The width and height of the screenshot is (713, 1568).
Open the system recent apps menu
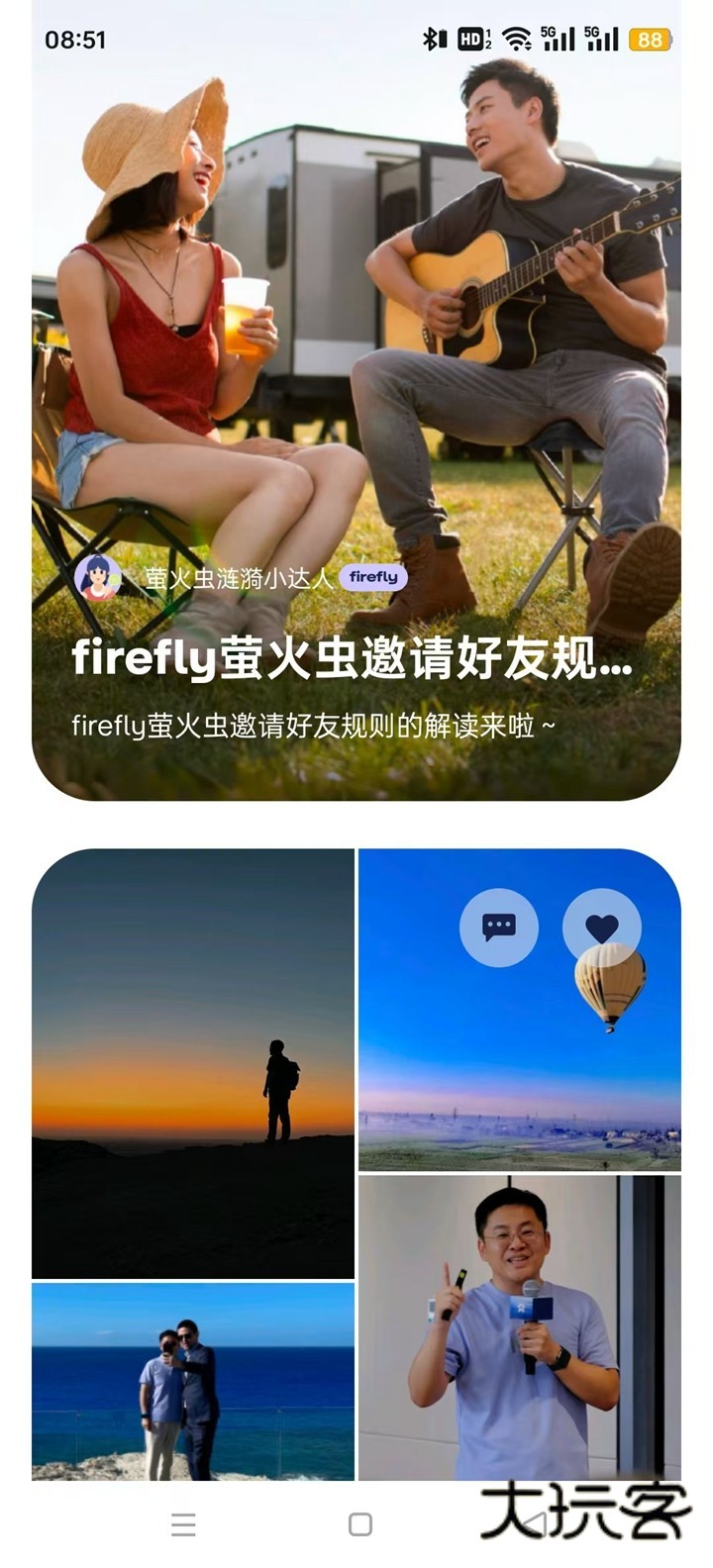(183, 1524)
